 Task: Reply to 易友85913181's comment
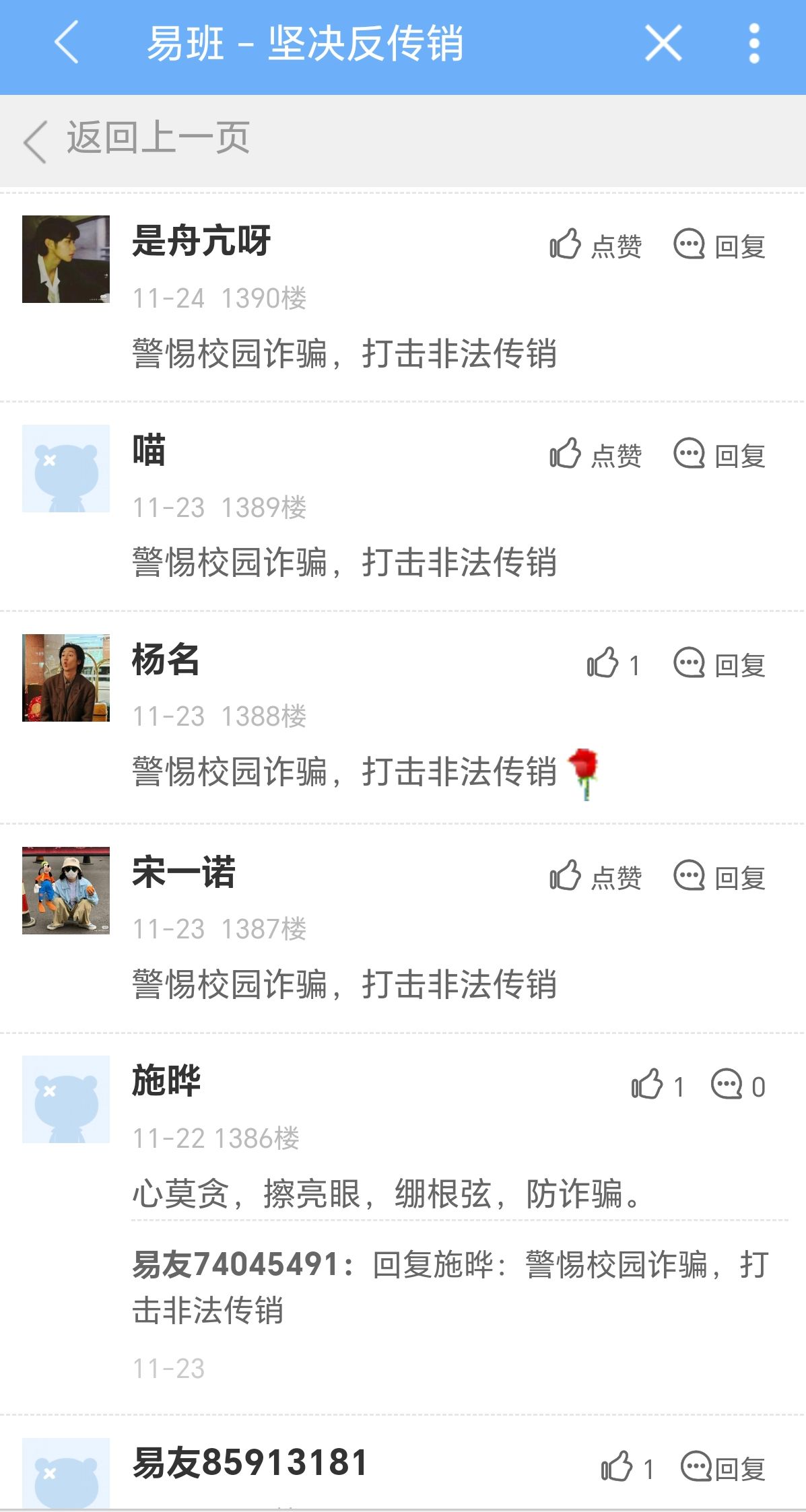click(723, 1468)
